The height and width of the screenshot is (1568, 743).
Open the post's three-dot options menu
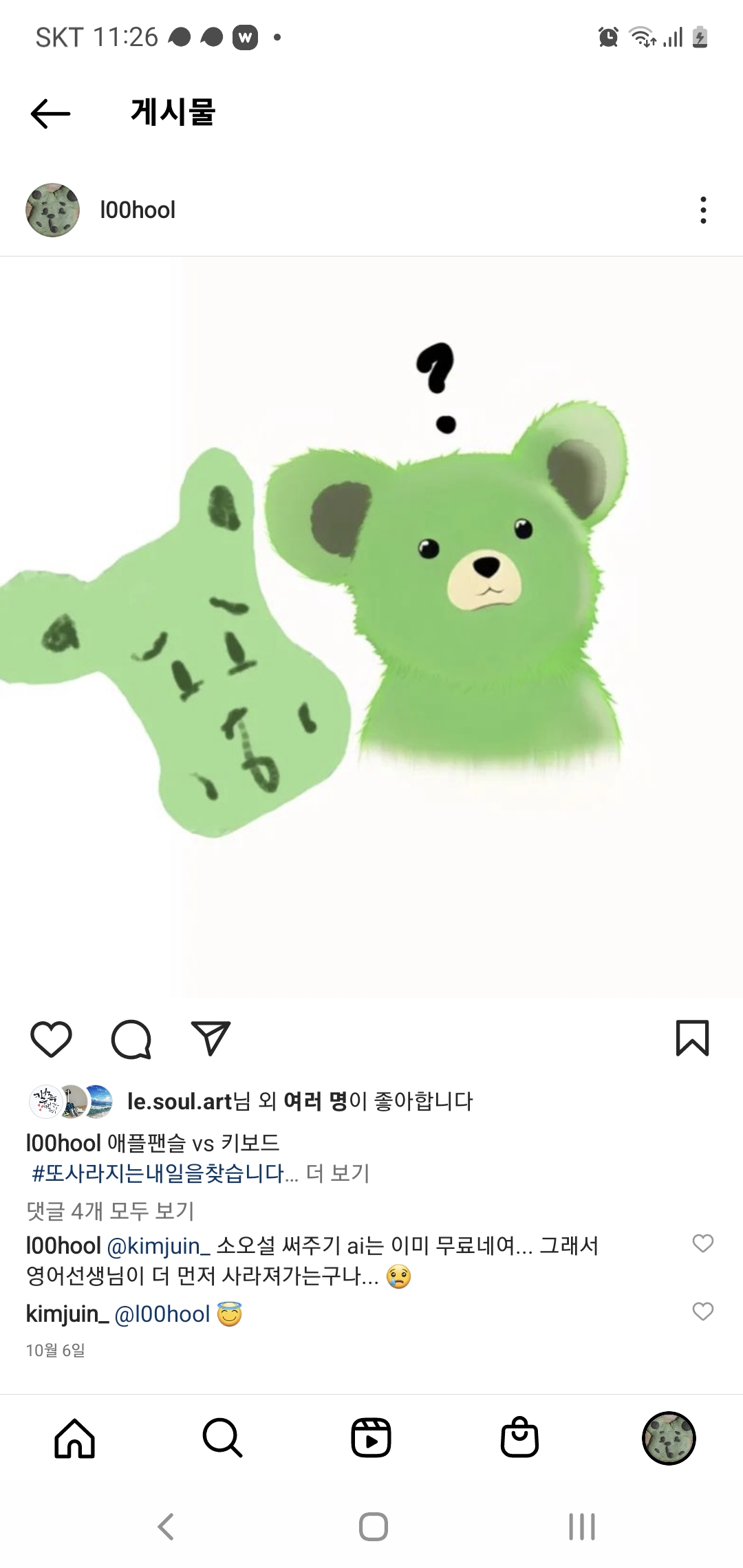click(x=702, y=210)
